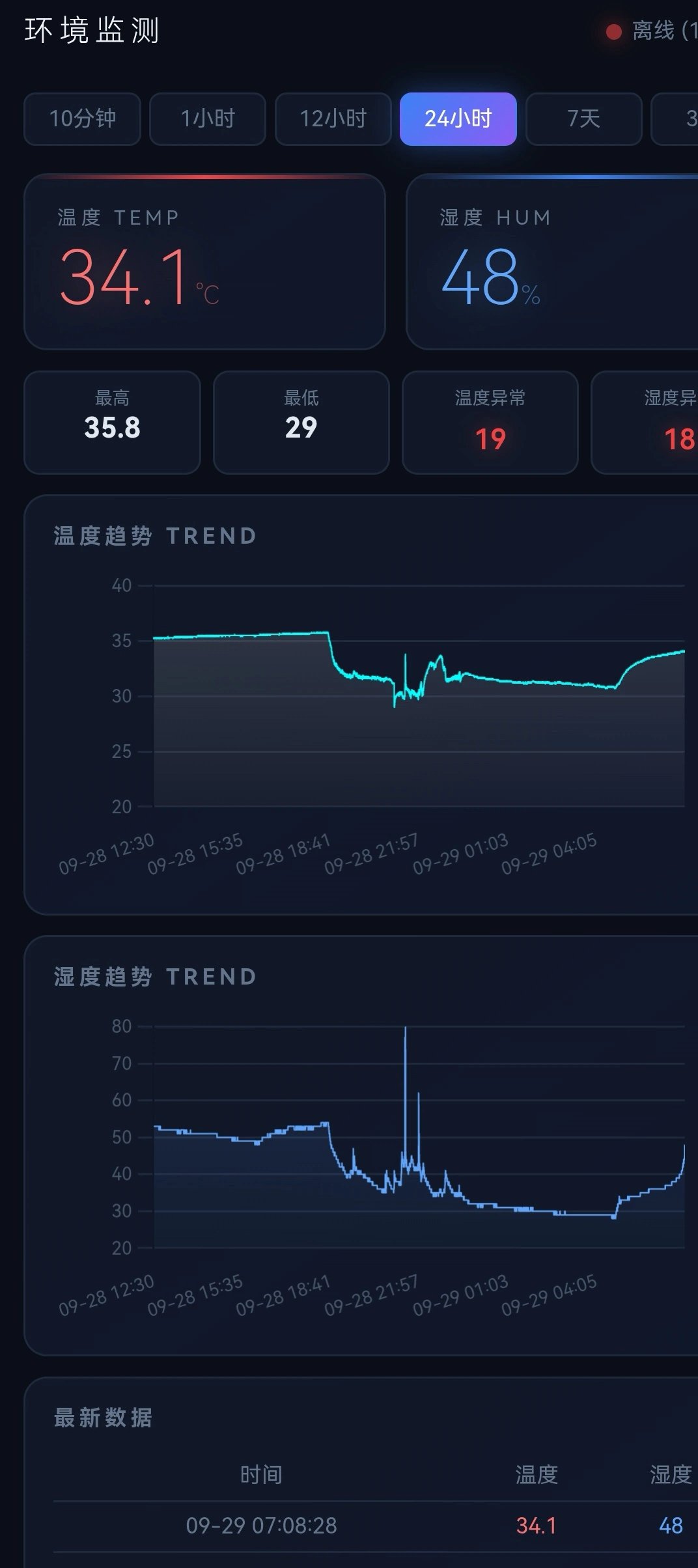
Task: Choose the 12小时 time range
Action: pyautogui.click(x=333, y=119)
